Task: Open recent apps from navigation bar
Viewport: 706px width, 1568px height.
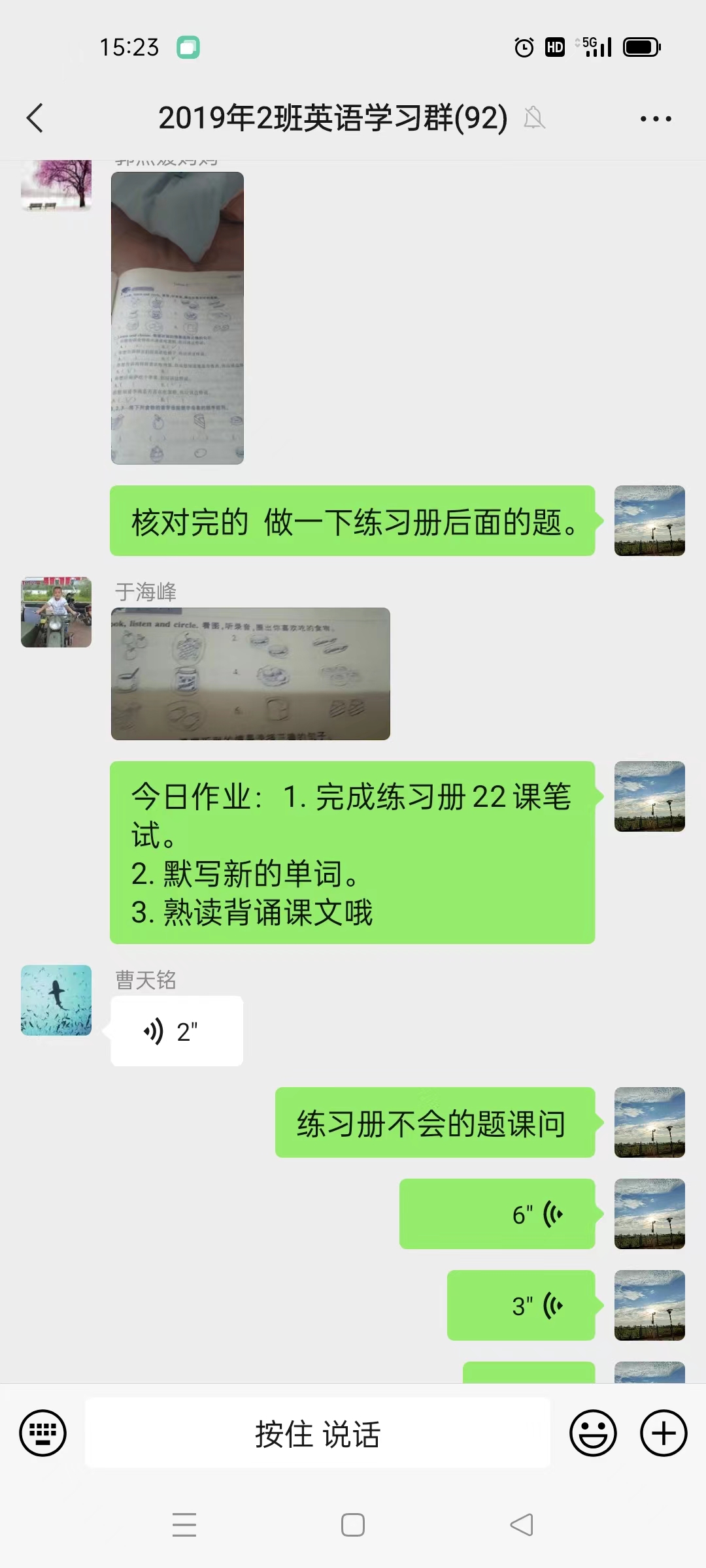Action: pos(184,1526)
